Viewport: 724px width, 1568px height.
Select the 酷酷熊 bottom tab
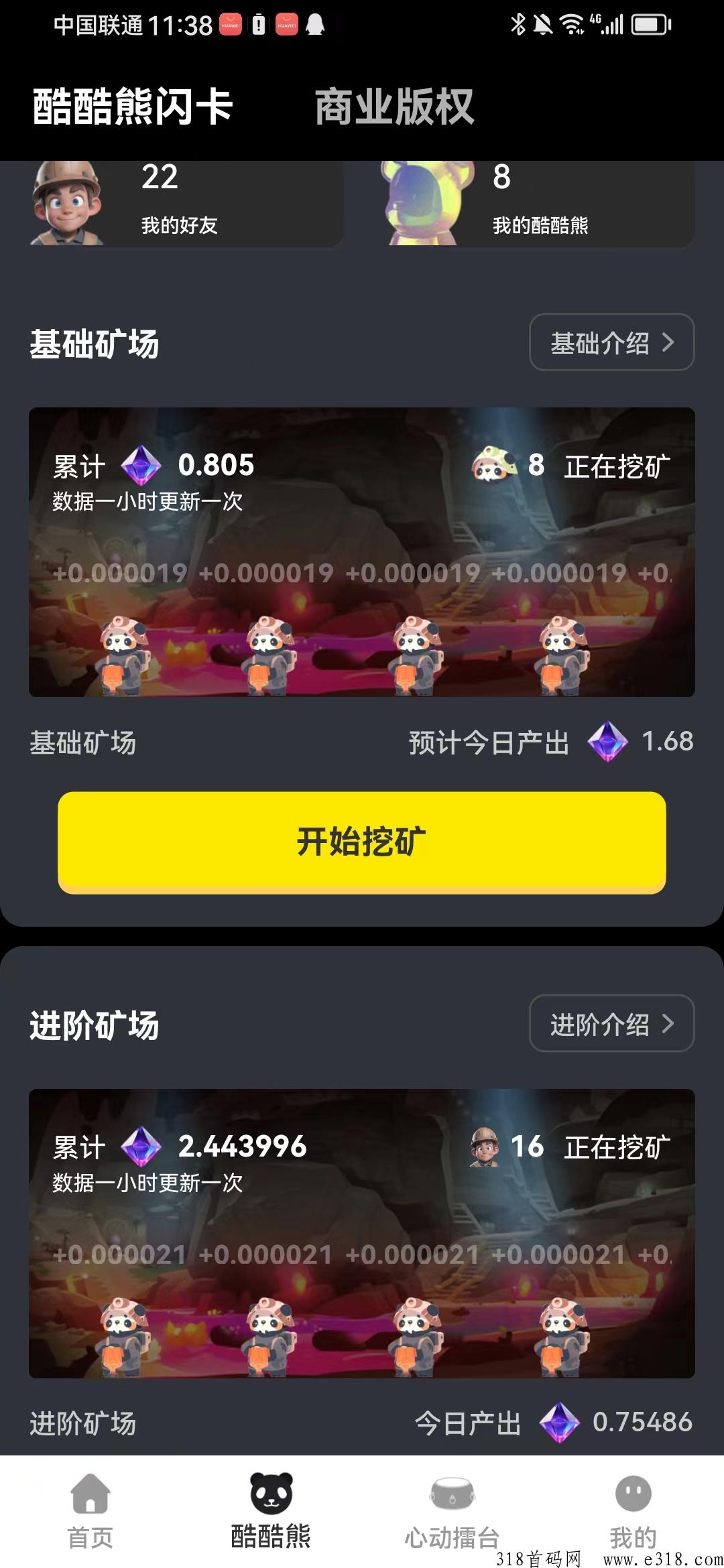[x=271, y=1512]
